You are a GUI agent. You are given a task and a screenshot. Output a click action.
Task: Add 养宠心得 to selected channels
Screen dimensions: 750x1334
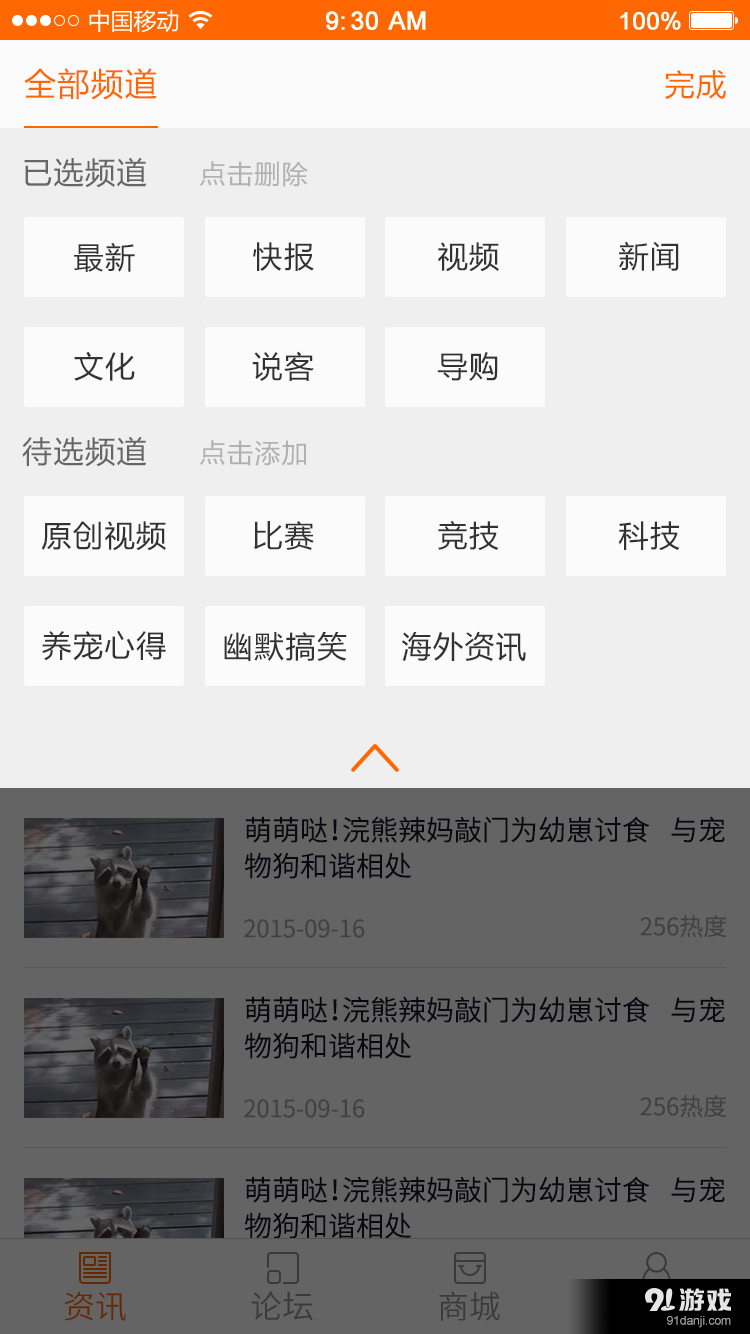tap(103, 646)
